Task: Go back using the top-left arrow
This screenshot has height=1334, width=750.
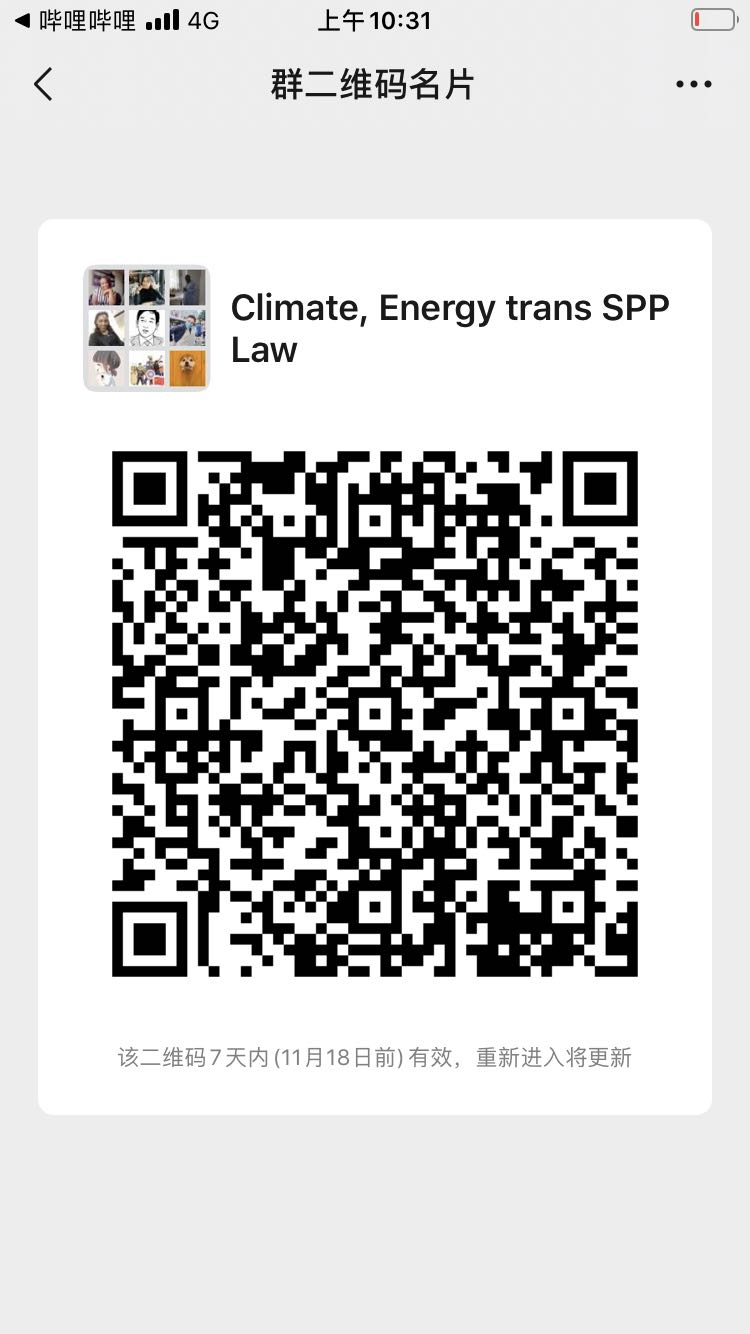Action: point(43,85)
